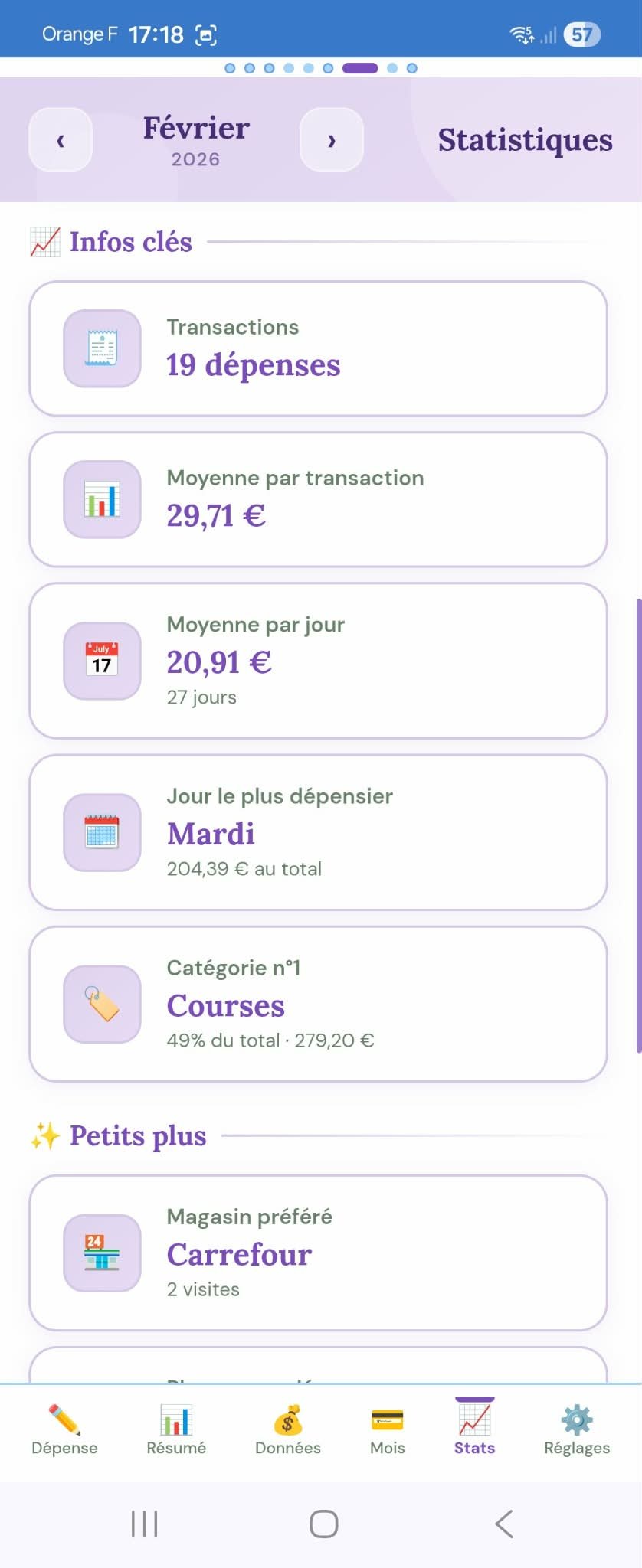
Task: Click the receipt icon on Transactions card
Action: coord(102,349)
